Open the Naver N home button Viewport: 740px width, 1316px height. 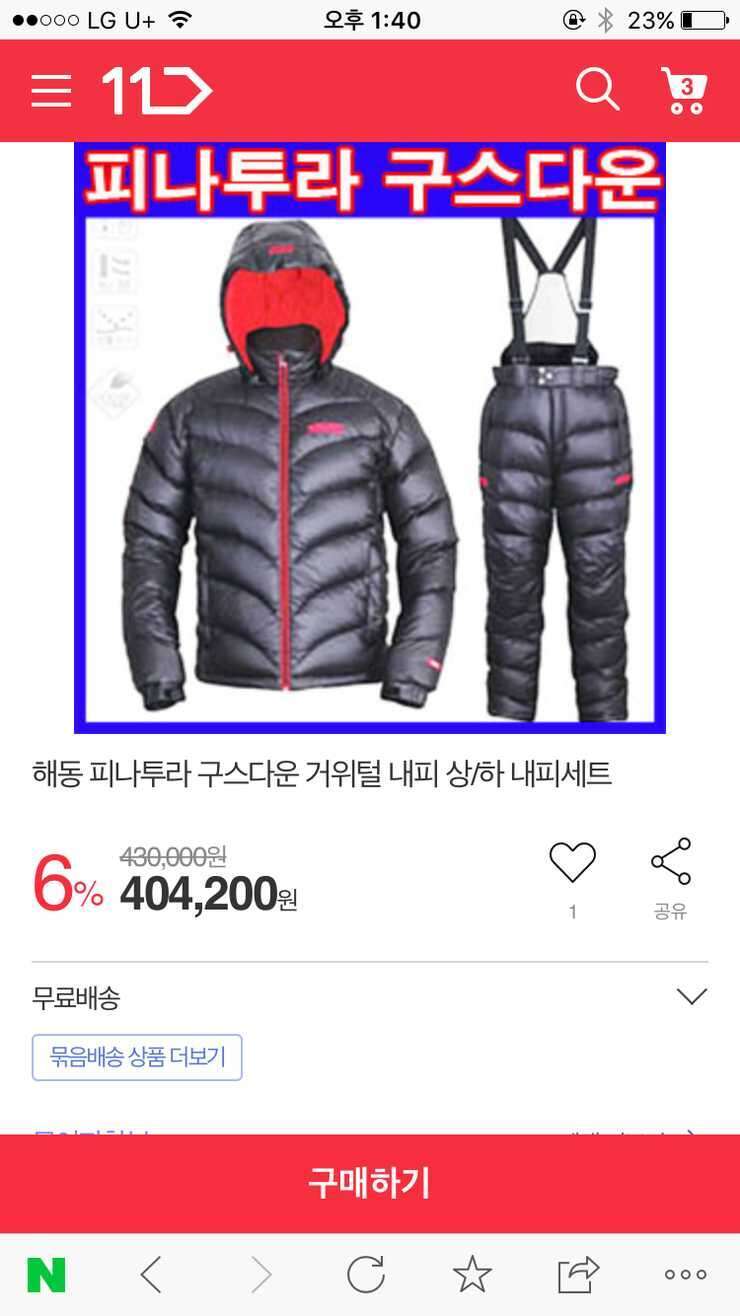[46, 1275]
